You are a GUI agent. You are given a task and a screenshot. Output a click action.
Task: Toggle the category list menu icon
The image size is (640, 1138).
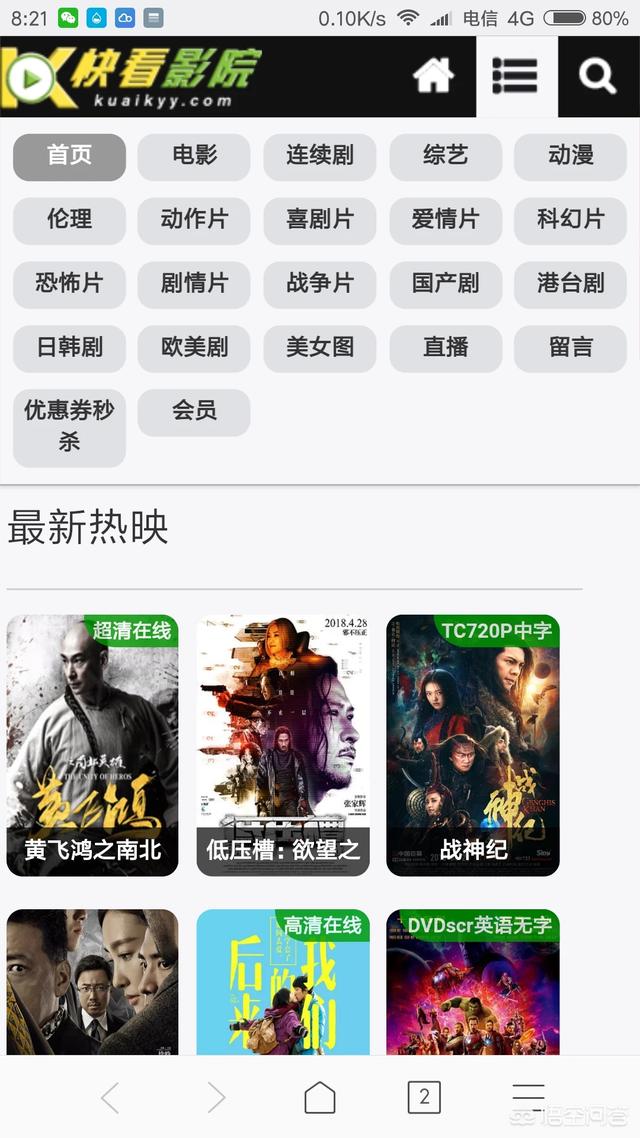click(515, 76)
